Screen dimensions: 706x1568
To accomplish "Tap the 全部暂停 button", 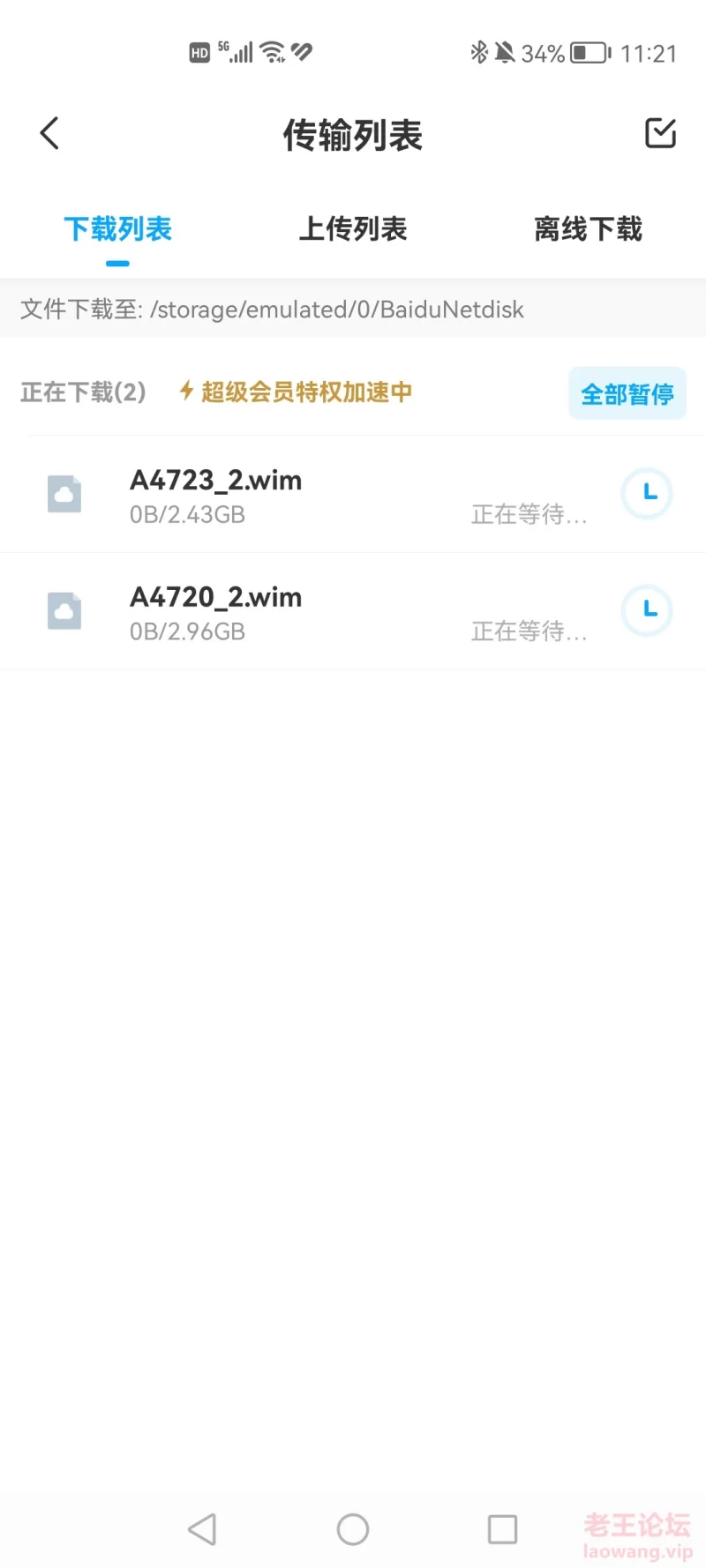I will tap(627, 393).
